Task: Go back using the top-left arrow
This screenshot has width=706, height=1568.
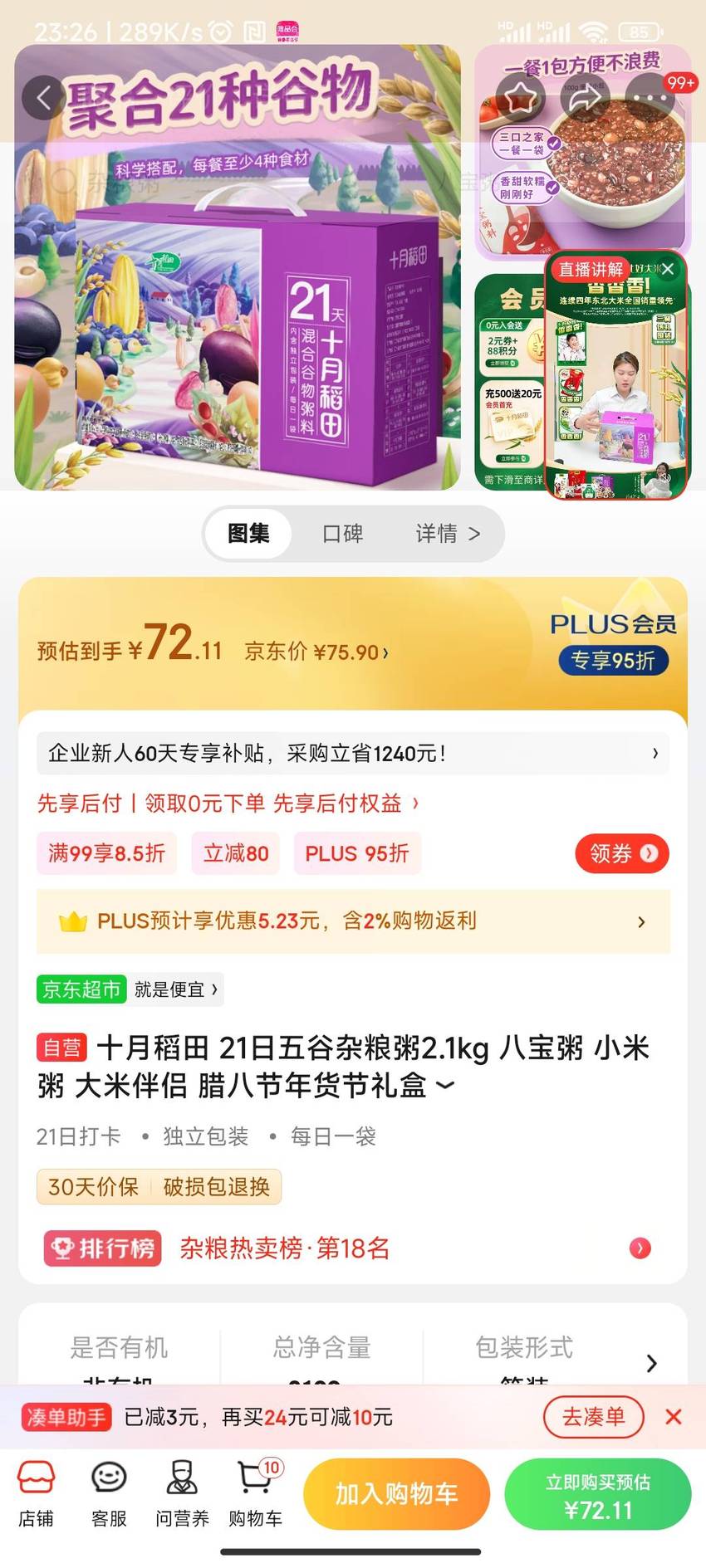Action: point(45,98)
